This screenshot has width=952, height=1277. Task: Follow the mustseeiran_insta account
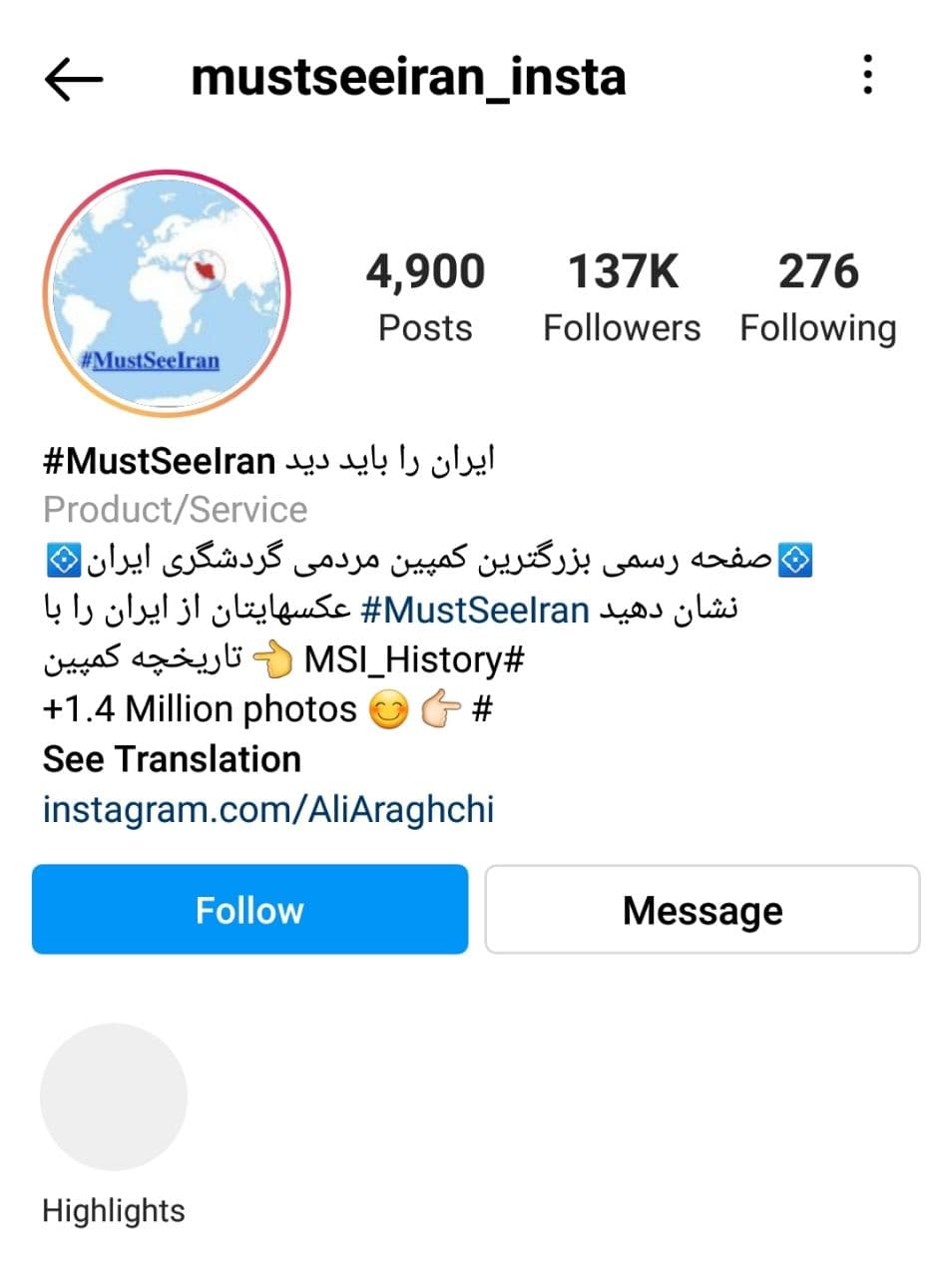pos(249,909)
